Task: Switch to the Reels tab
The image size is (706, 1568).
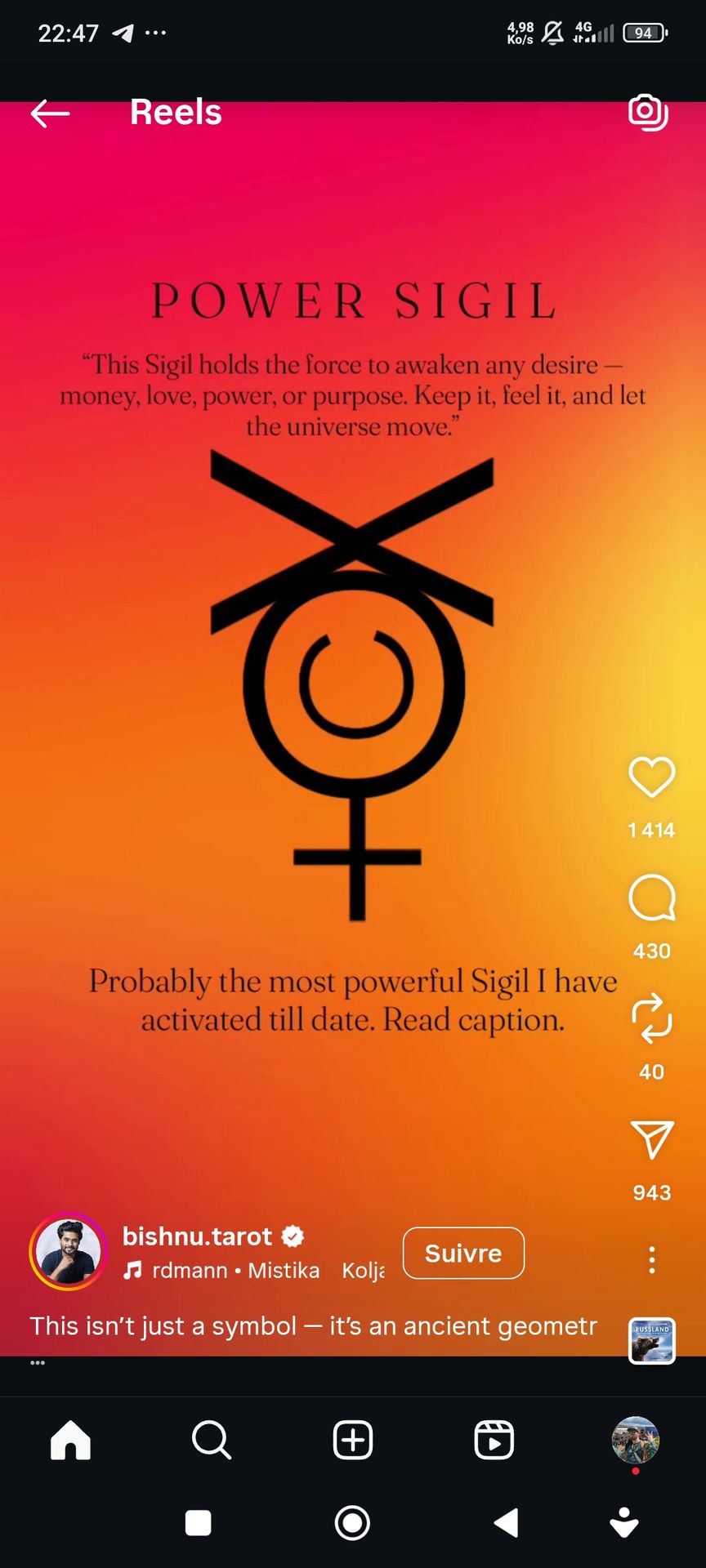Action: [494, 1440]
